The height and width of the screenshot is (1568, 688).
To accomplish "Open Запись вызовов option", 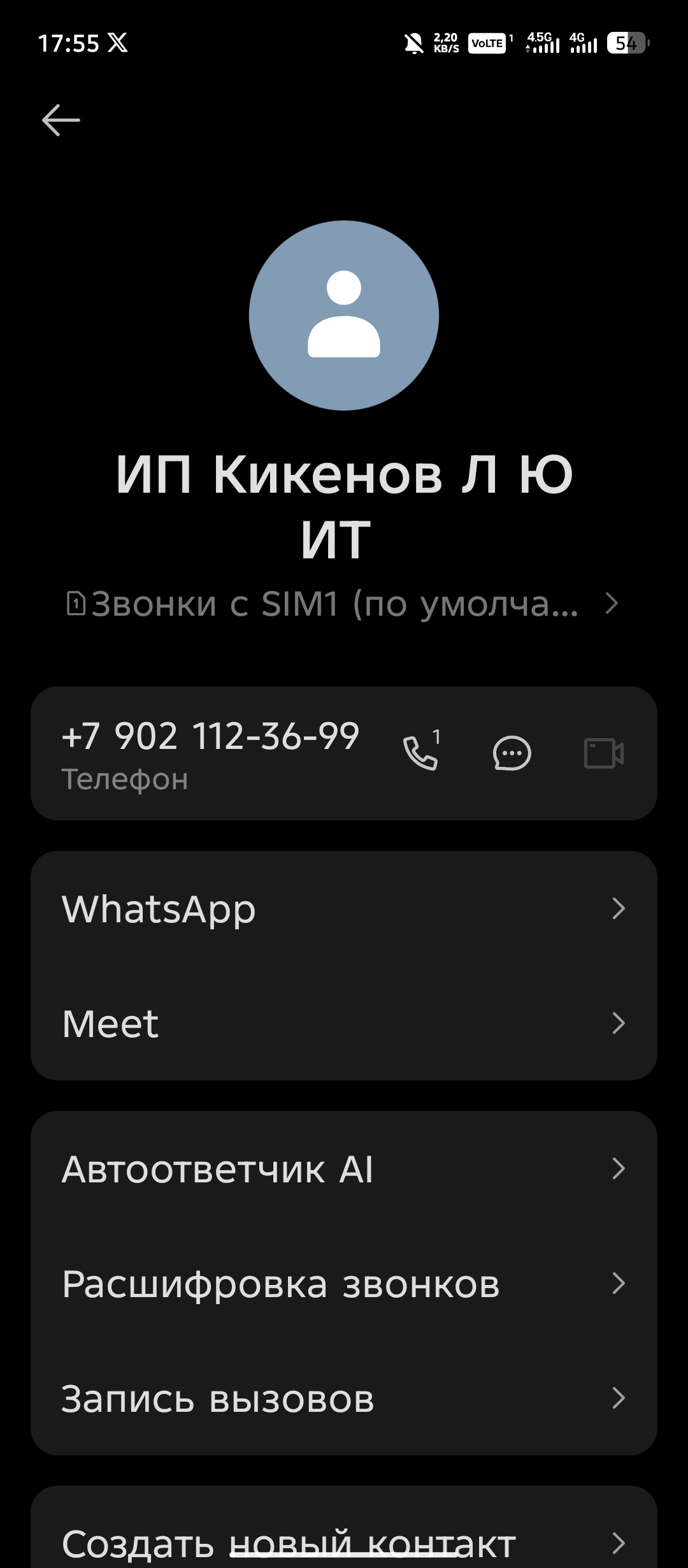I will point(344,1398).
